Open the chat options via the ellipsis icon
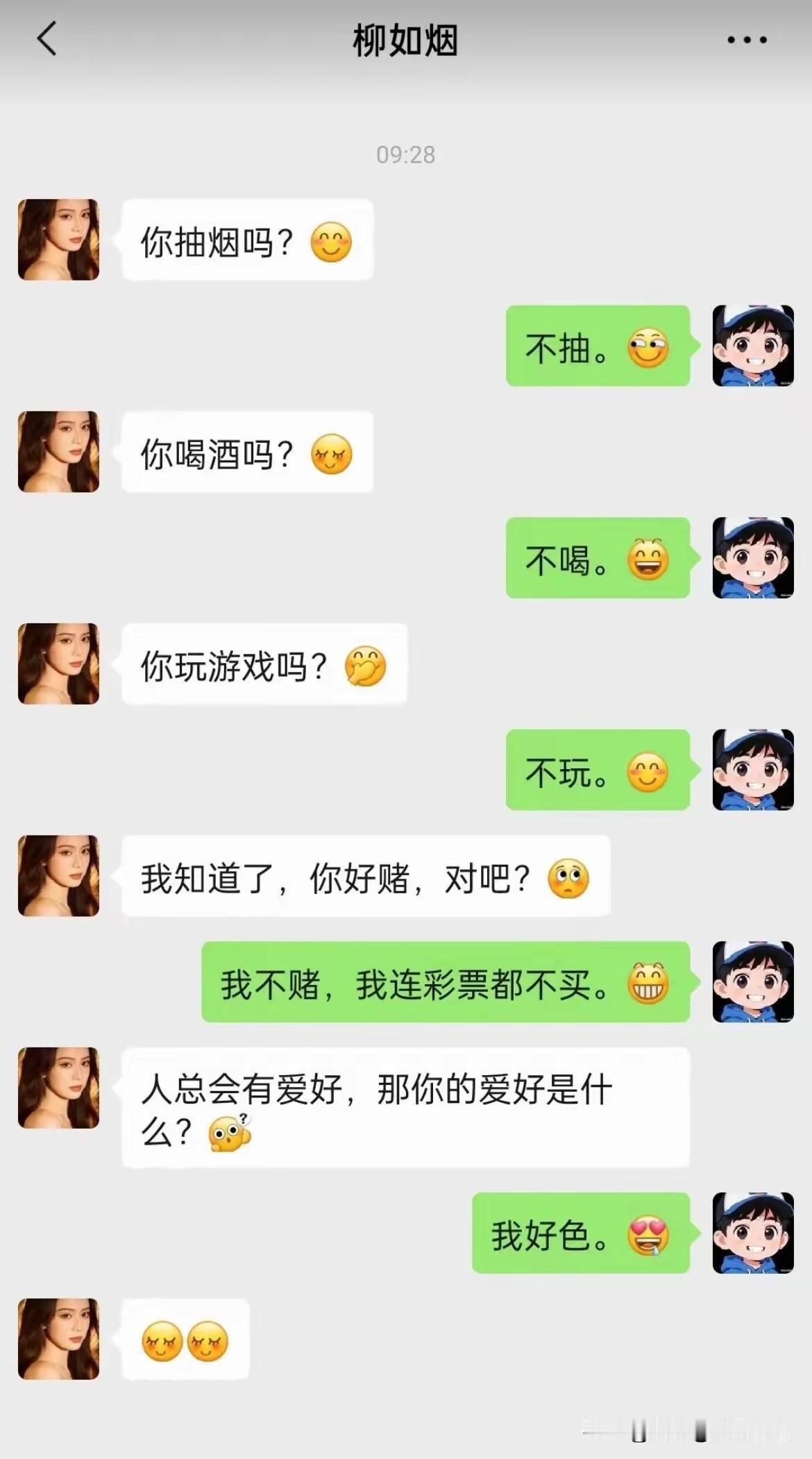The image size is (812, 1459). pos(745,40)
